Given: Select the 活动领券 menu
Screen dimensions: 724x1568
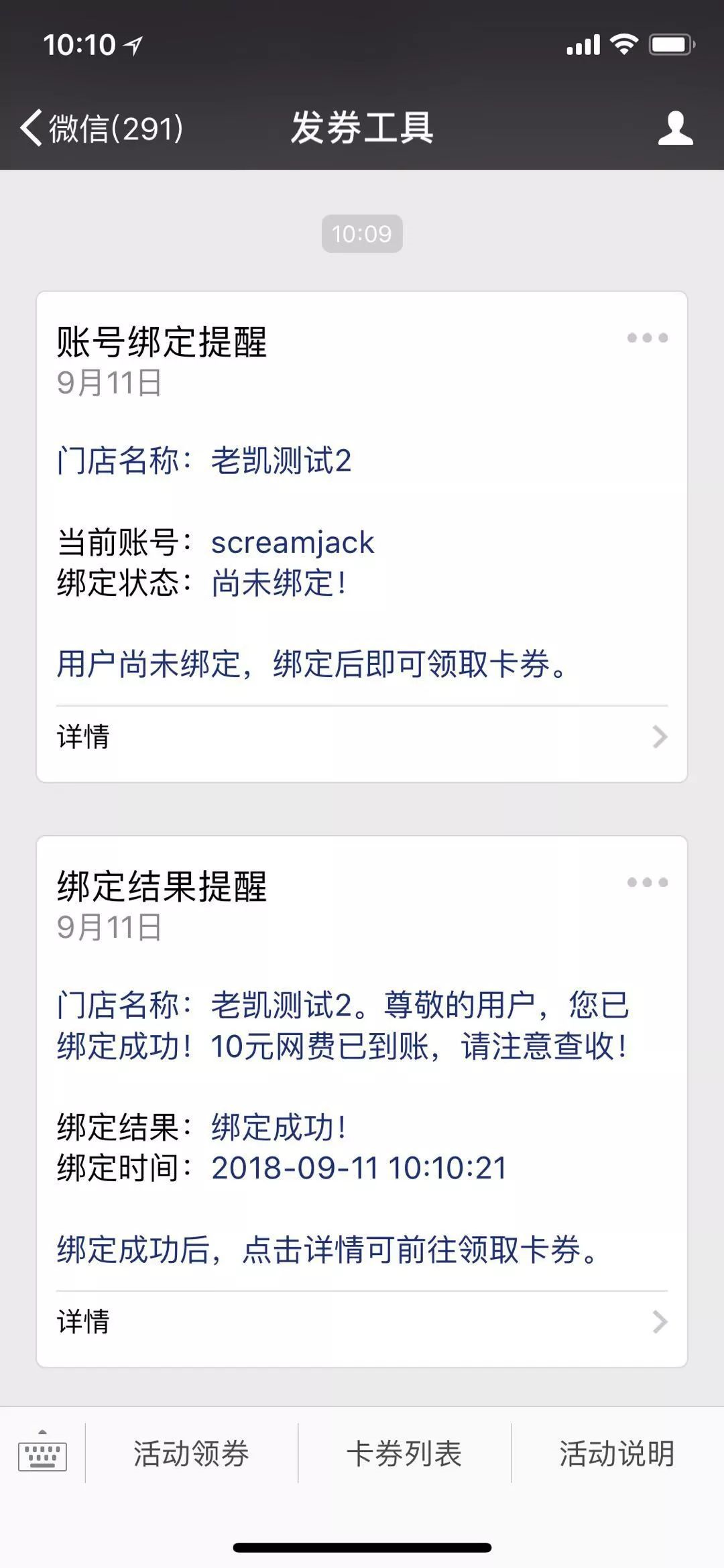Looking at the screenshot, I should [x=191, y=1453].
